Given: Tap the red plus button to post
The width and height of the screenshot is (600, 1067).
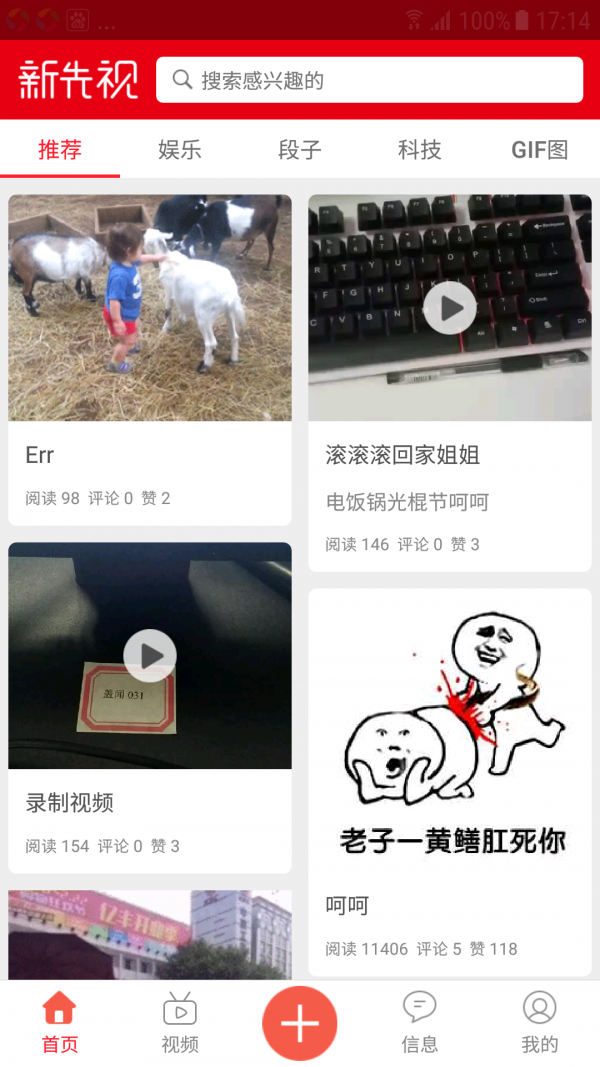Looking at the screenshot, I should (x=300, y=1023).
